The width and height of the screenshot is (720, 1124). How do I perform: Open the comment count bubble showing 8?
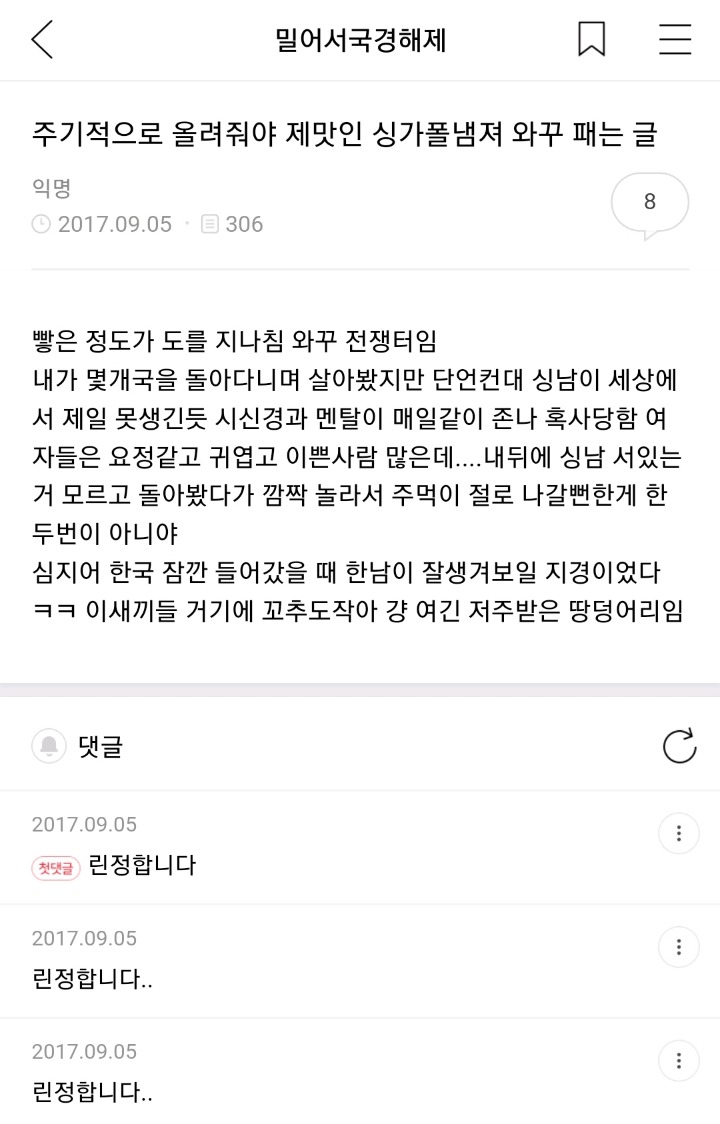click(x=650, y=201)
